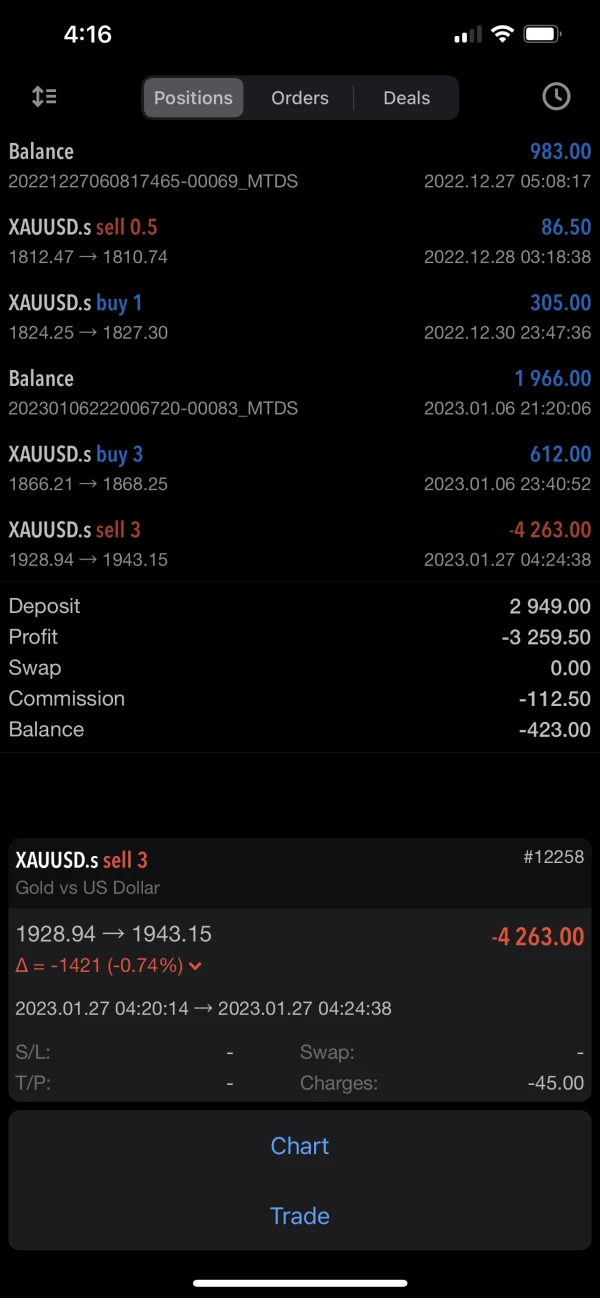Select the 1 966.00 Balance entry
Viewport: 600px width, 1298px height.
pos(299,393)
